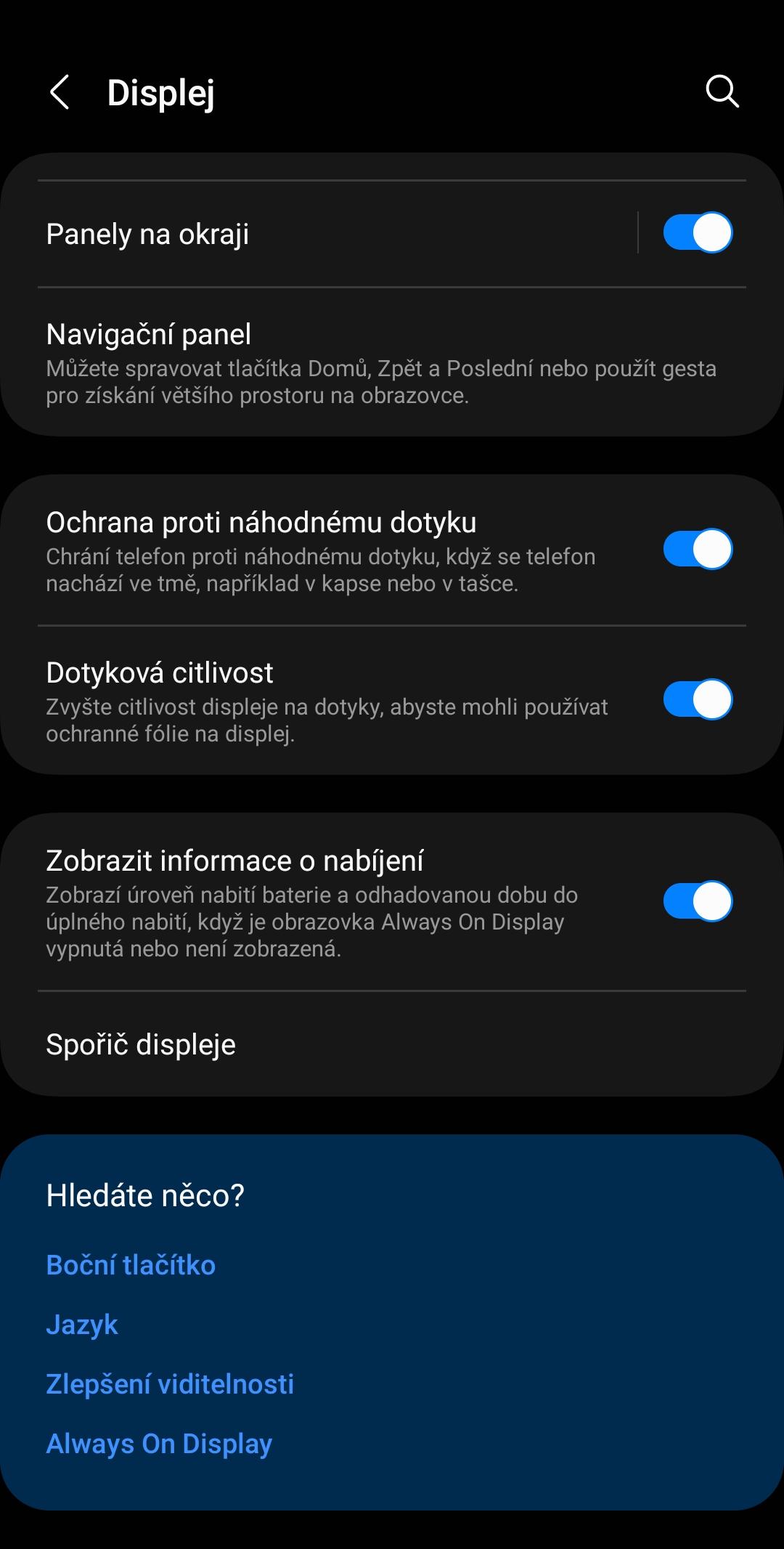Screen dimensions: 784x1549
Task: Open Navigační panel settings
Action: click(392, 363)
